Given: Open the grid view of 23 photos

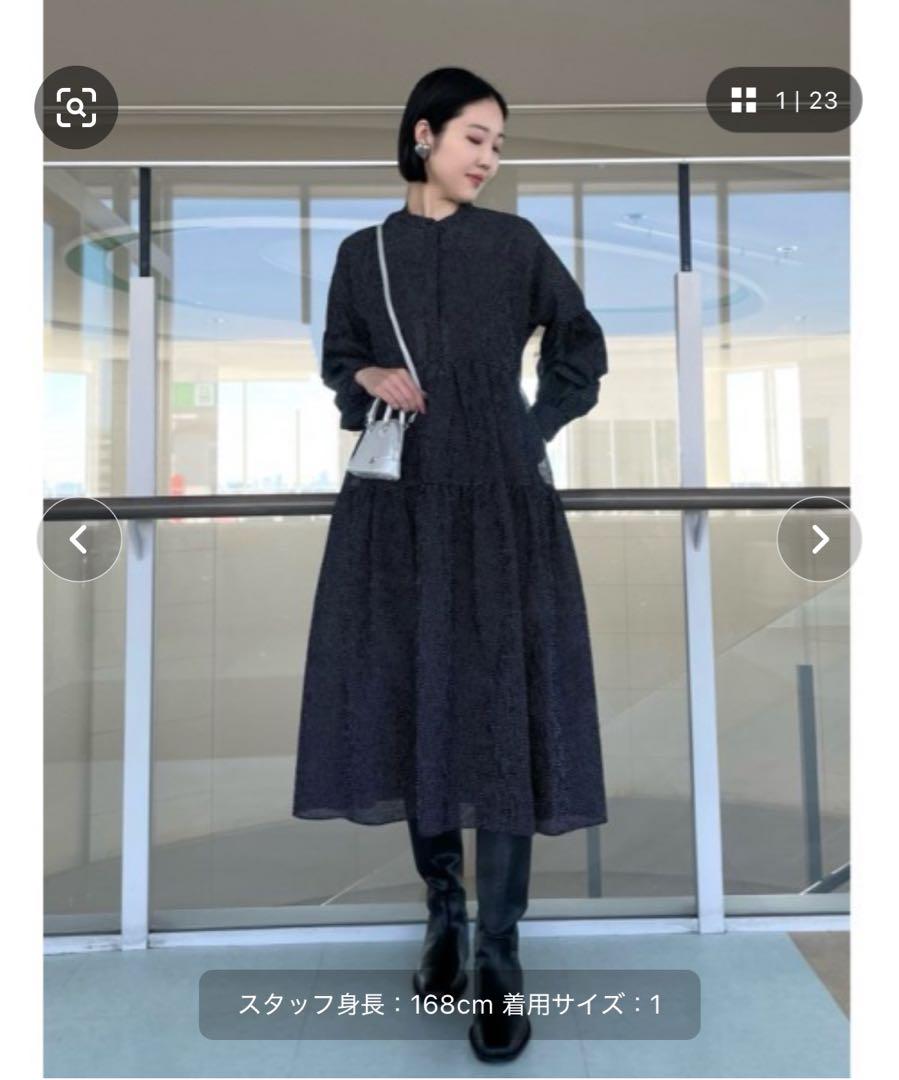Looking at the screenshot, I should pyautogui.click(x=783, y=100).
